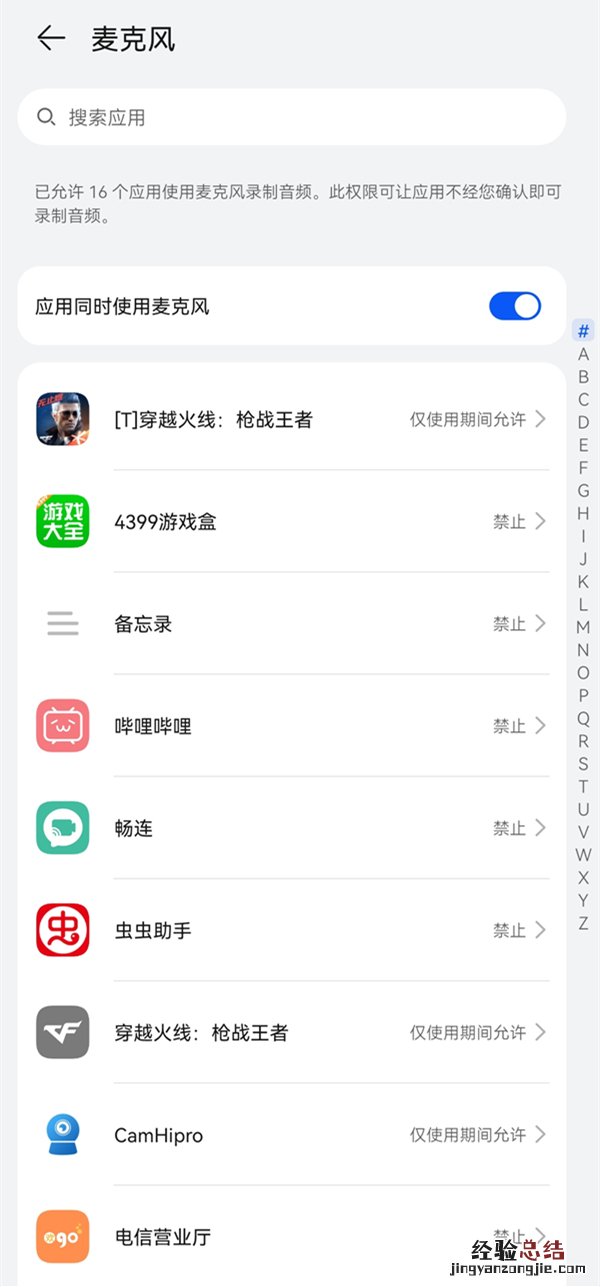Go back from the 麦克风 page

(50, 39)
